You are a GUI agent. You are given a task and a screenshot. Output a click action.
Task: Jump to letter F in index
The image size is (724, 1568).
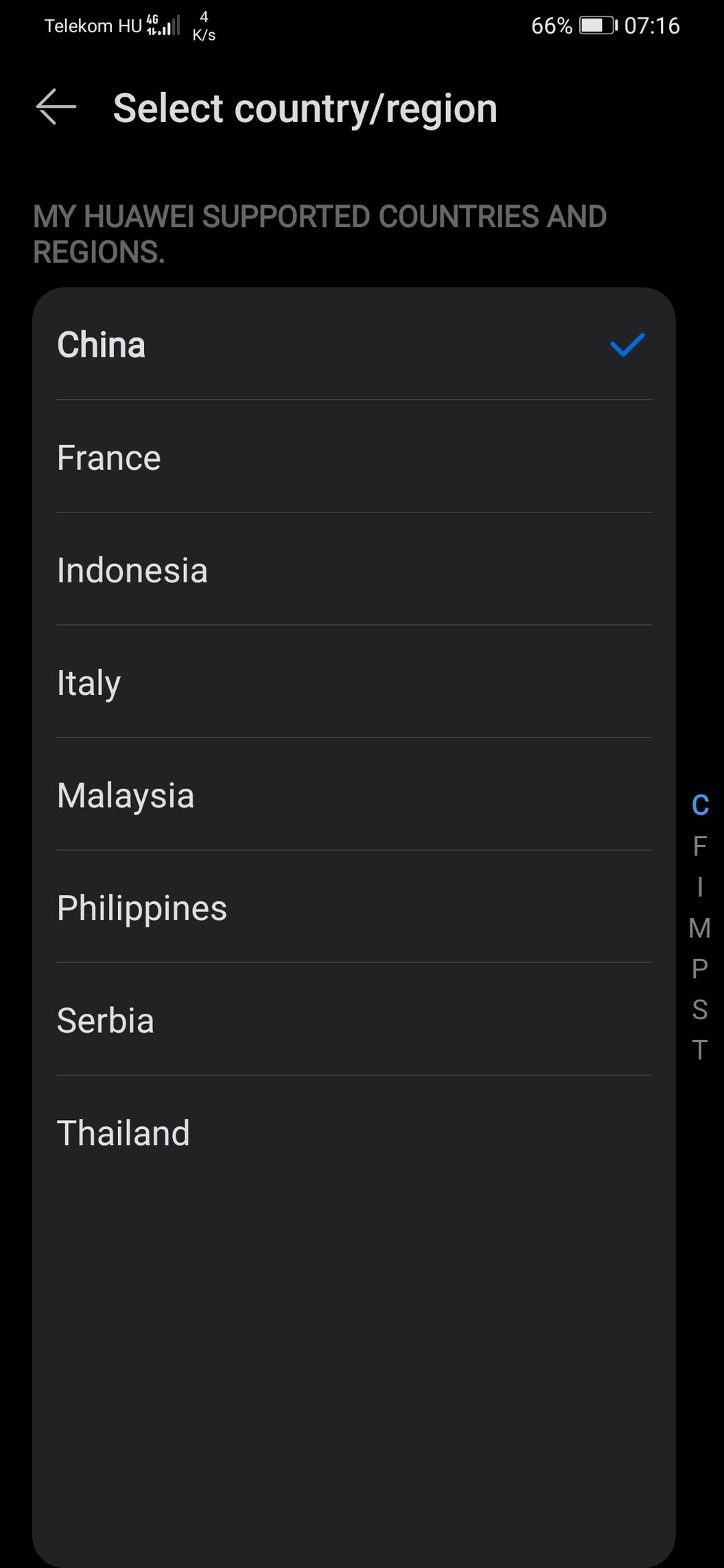700,846
